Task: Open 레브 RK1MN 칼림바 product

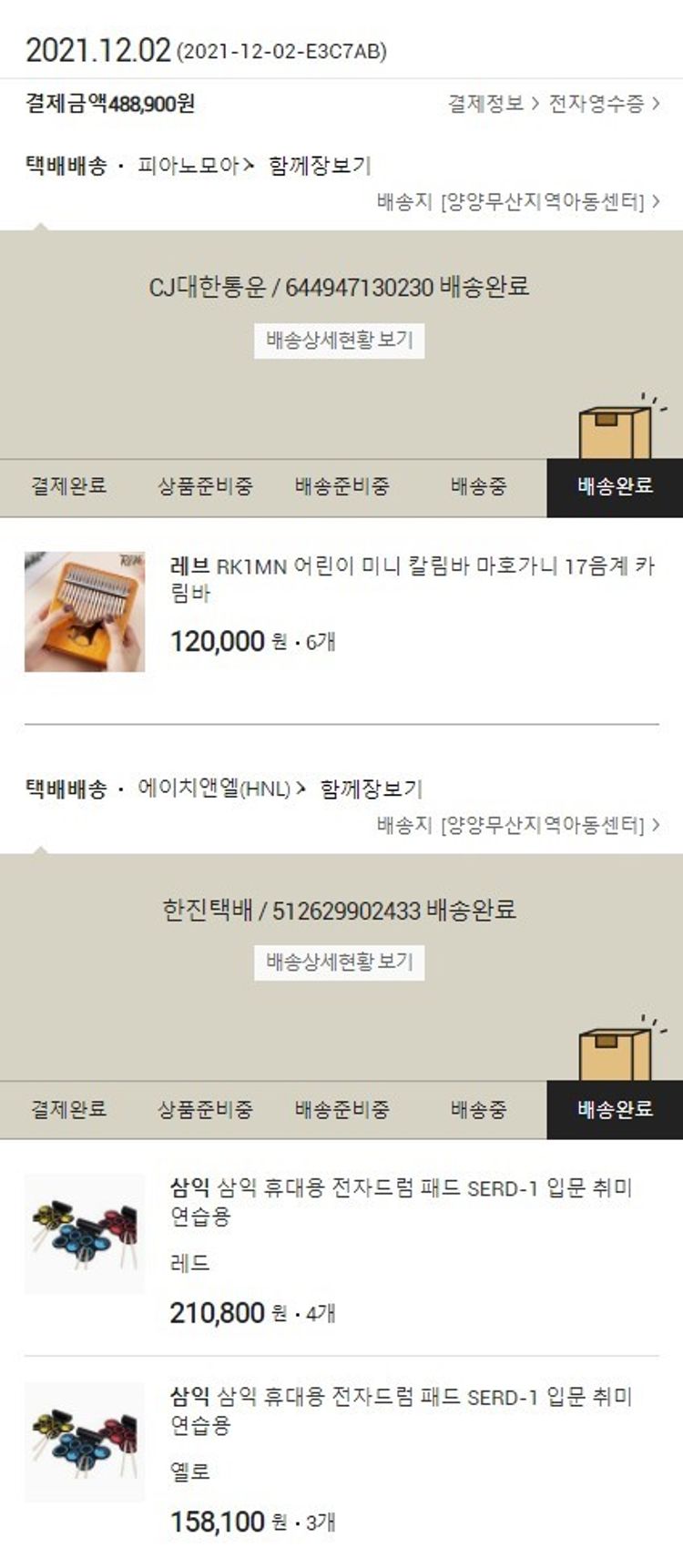Action: point(412,579)
